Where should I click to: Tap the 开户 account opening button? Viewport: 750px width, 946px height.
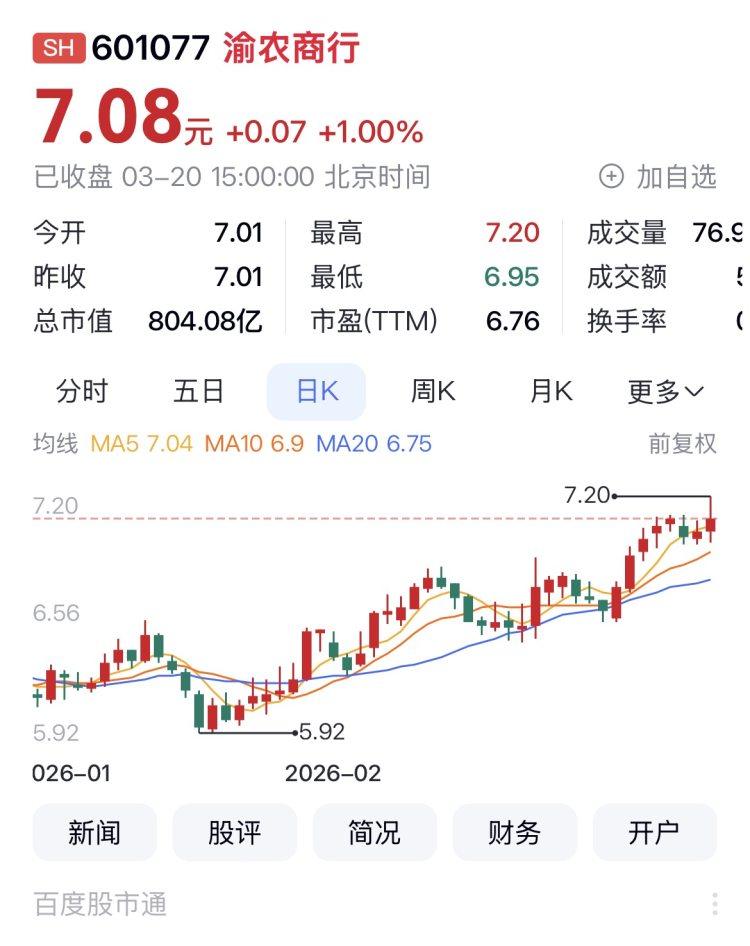click(655, 832)
